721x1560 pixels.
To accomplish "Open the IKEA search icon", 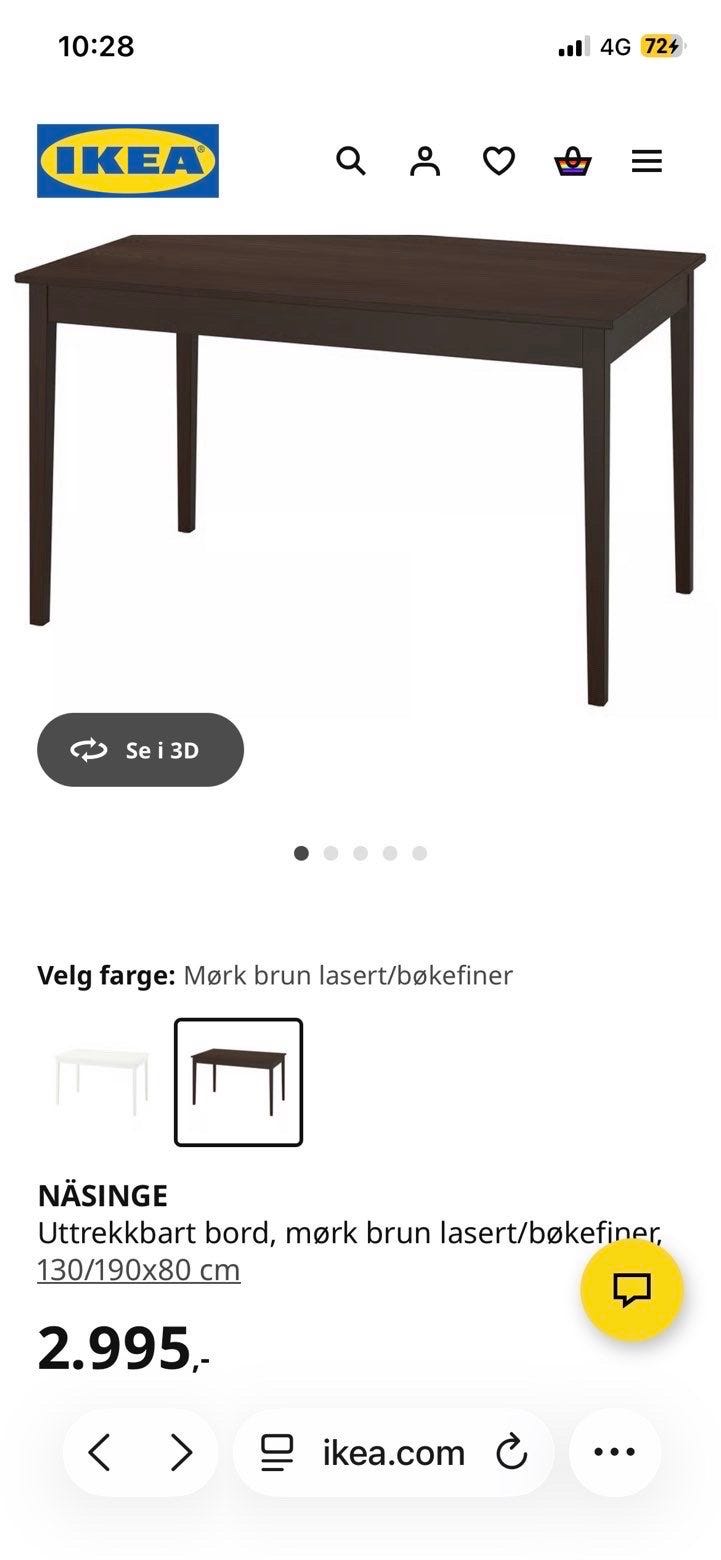I will (351, 160).
